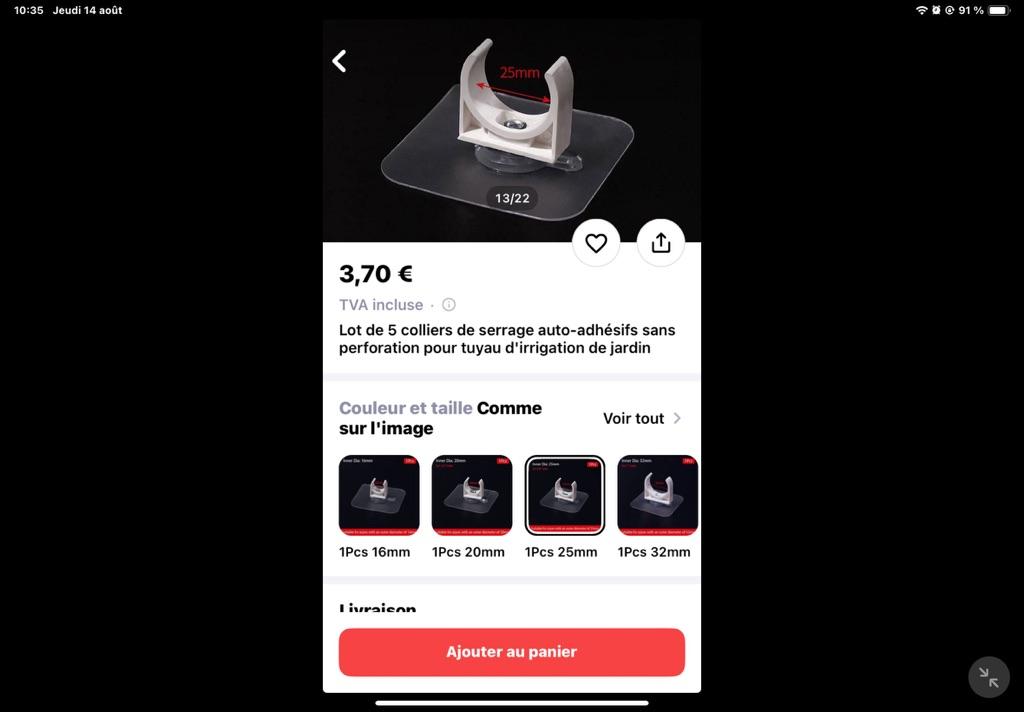Share this product listing
The height and width of the screenshot is (712, 1024).
660,243
